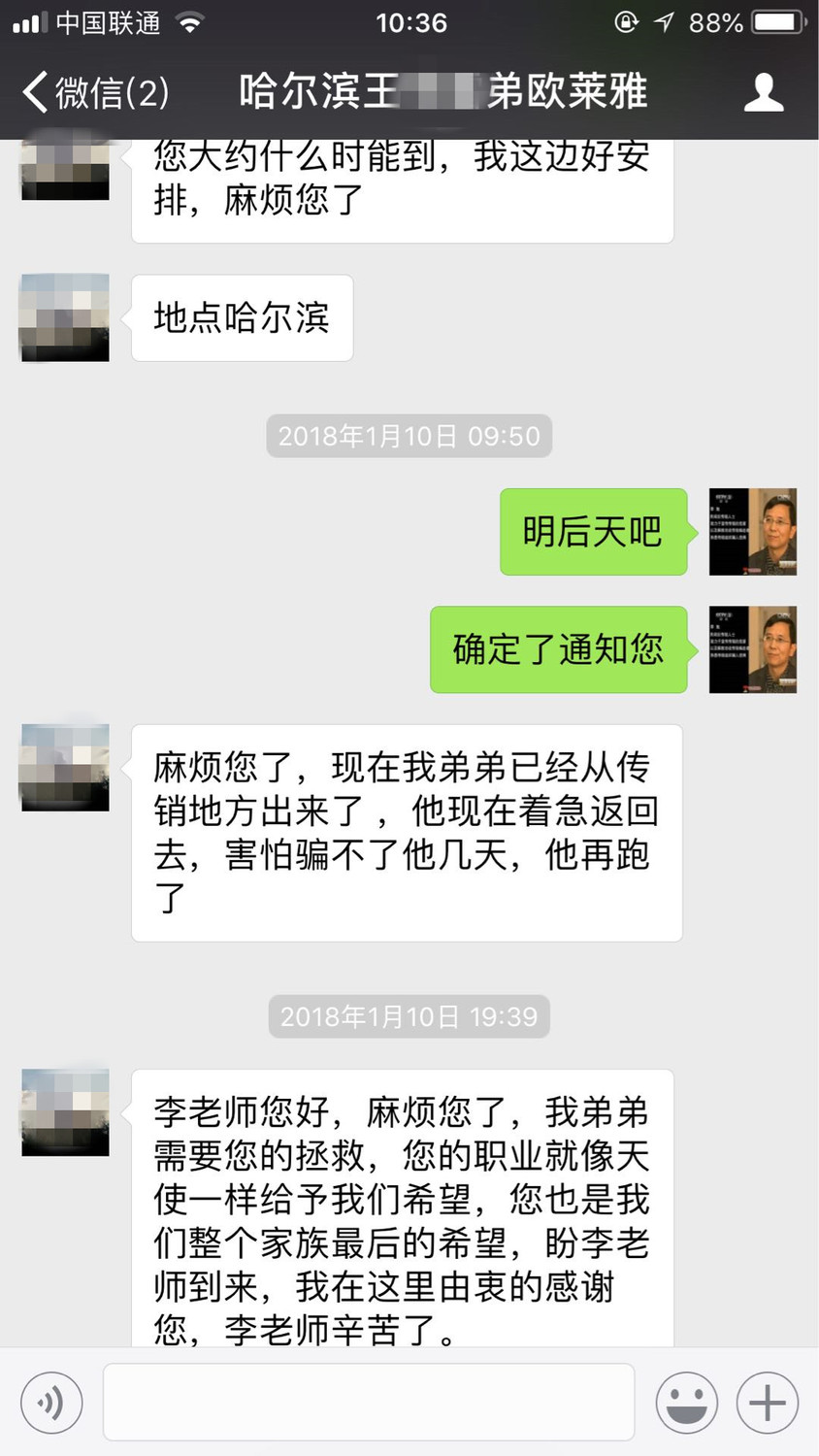Open contact info via the person icon
Screen dimensions: 819x1456
point(765,92)
